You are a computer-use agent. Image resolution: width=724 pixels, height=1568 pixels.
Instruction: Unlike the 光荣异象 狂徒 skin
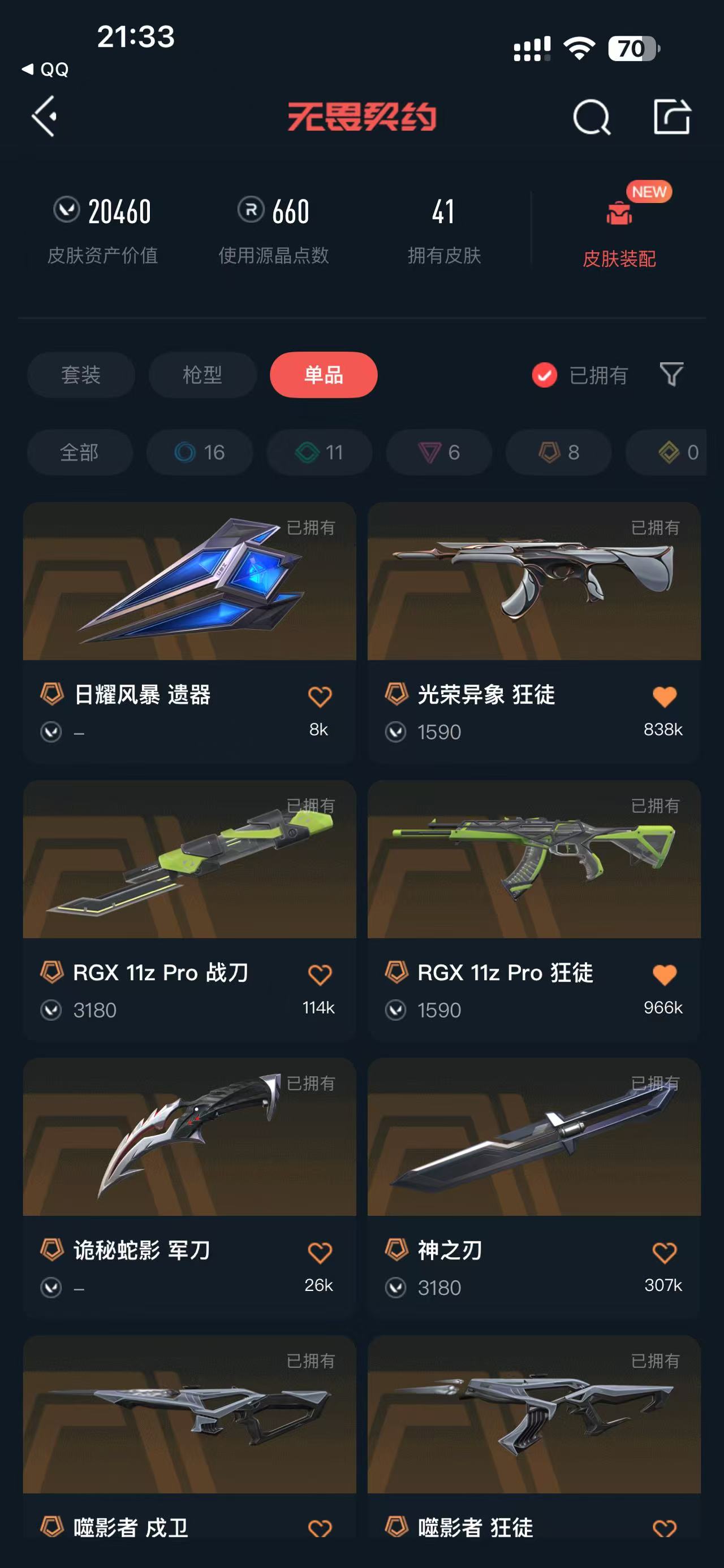pos(664,696)
